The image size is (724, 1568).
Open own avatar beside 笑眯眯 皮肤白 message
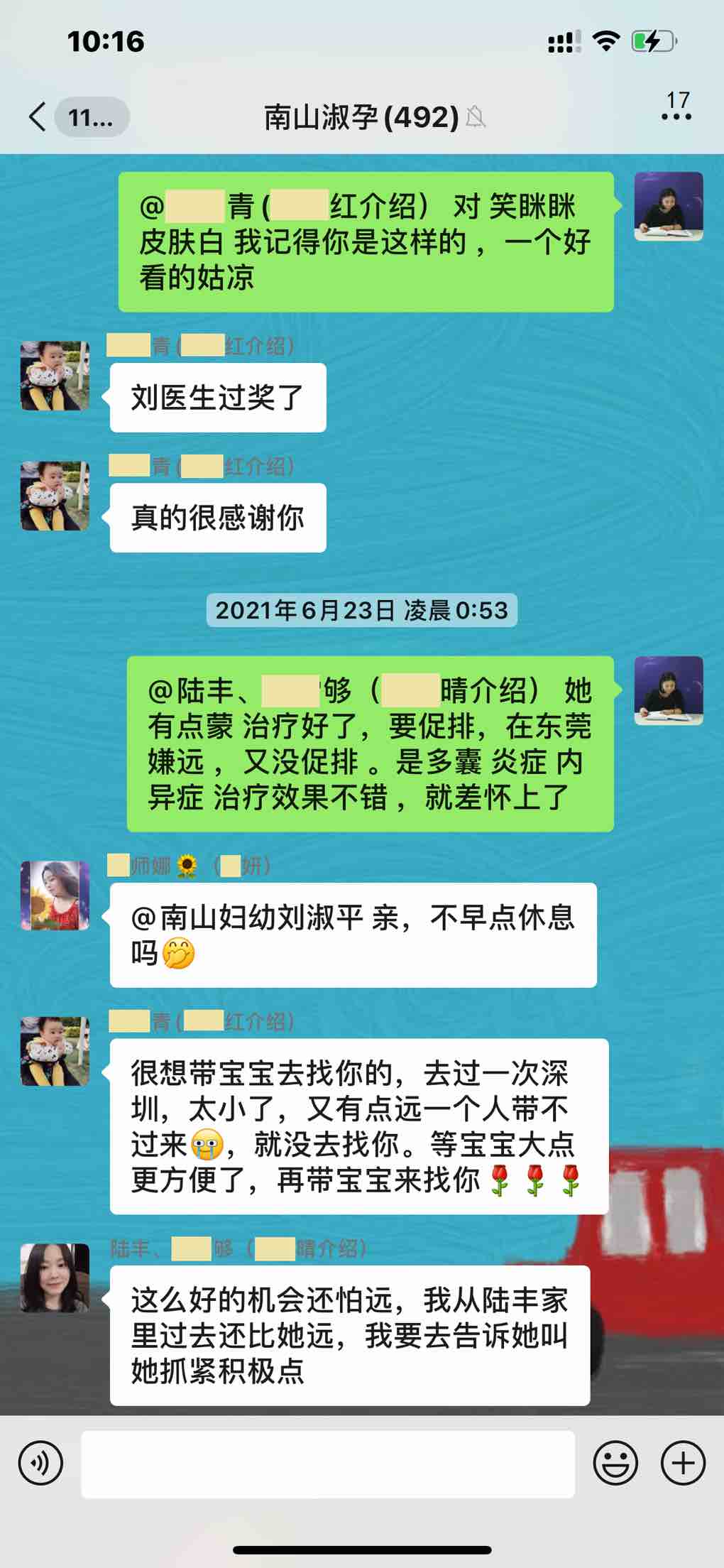(x=669, y=206)
